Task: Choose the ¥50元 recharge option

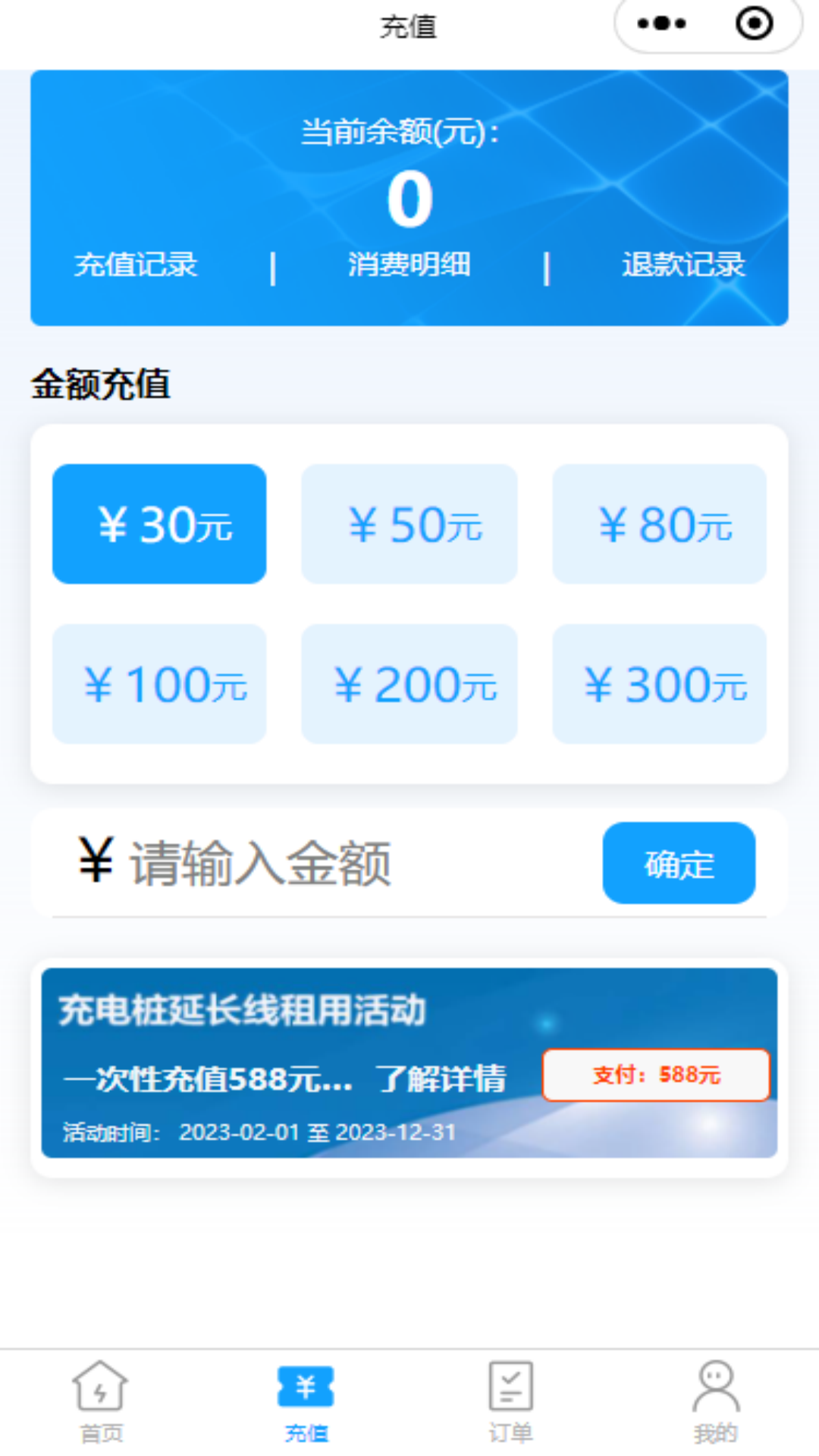Action: 409,524
